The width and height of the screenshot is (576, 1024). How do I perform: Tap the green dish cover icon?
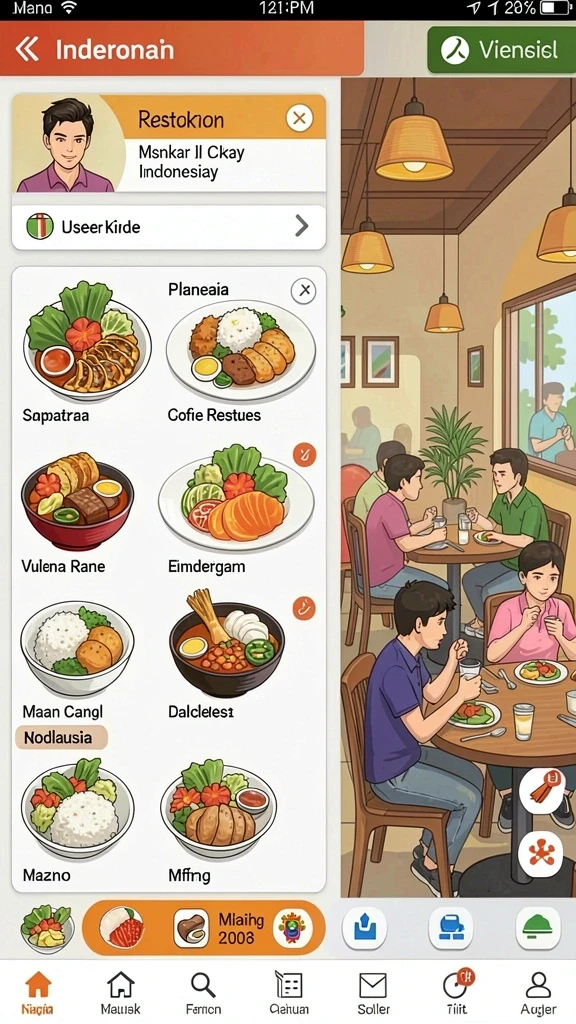click(x=537, y=927)
